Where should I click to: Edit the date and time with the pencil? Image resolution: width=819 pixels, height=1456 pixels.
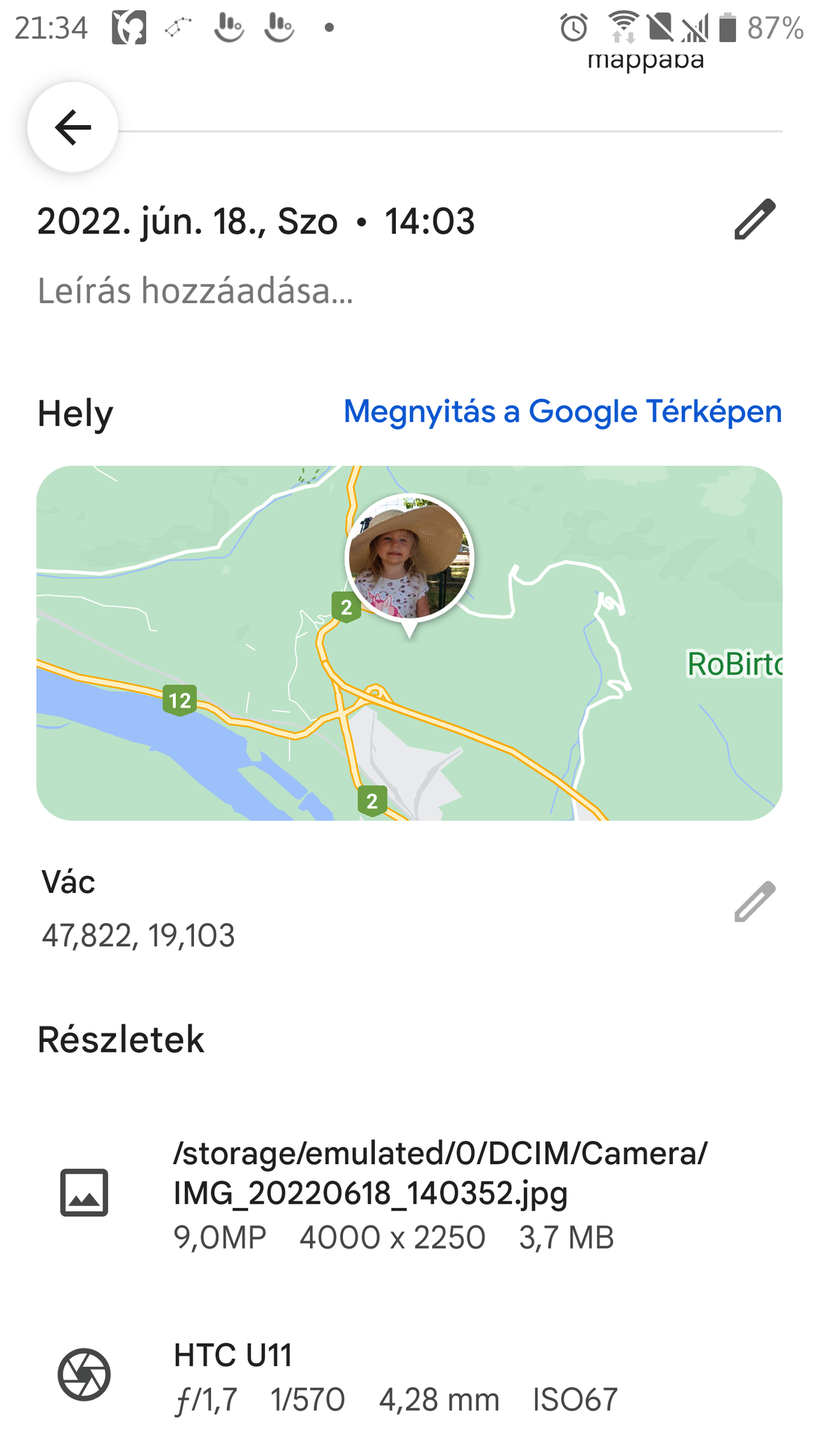tap(754, 220)
